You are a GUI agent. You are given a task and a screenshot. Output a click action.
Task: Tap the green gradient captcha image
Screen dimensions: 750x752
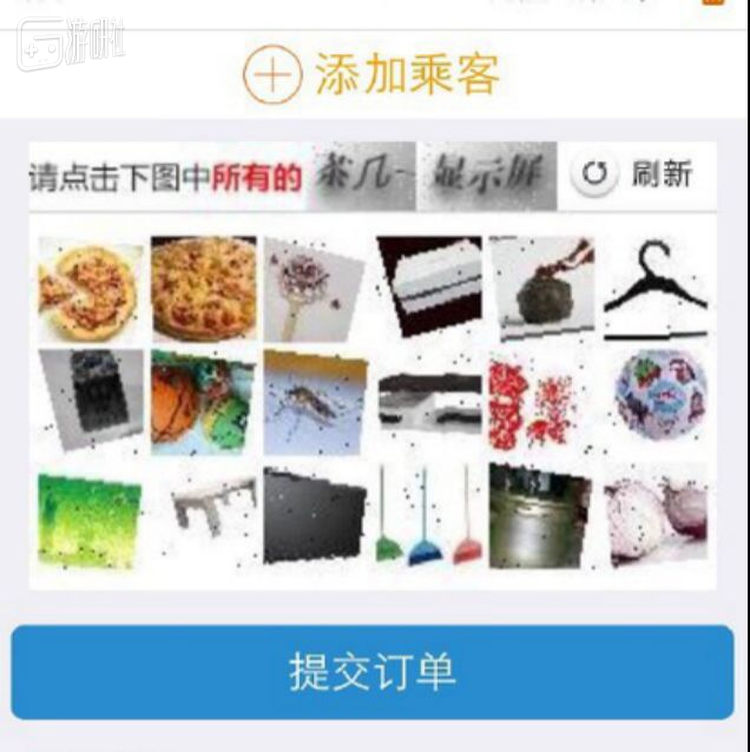88,520
